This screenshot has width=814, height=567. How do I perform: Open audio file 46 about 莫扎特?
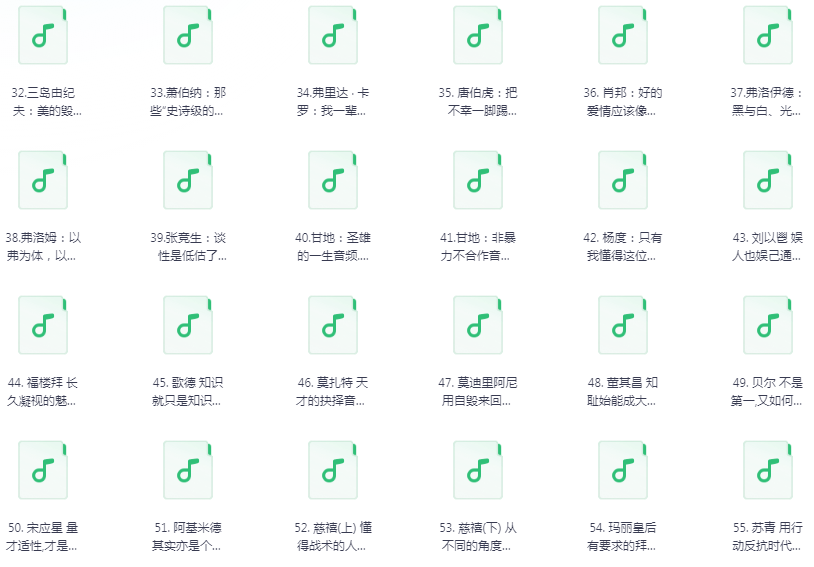click(333, 326)
